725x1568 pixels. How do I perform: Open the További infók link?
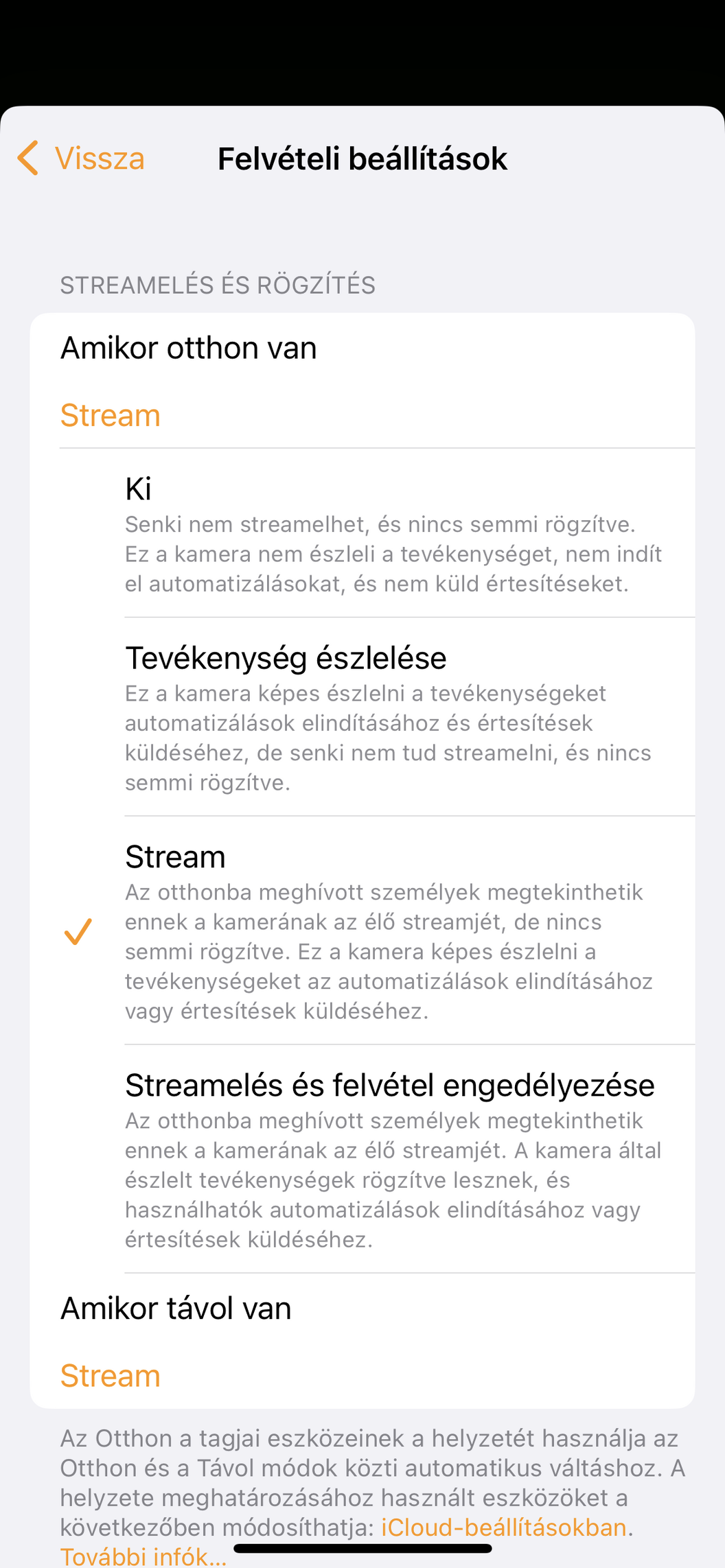coord(143,1556)
